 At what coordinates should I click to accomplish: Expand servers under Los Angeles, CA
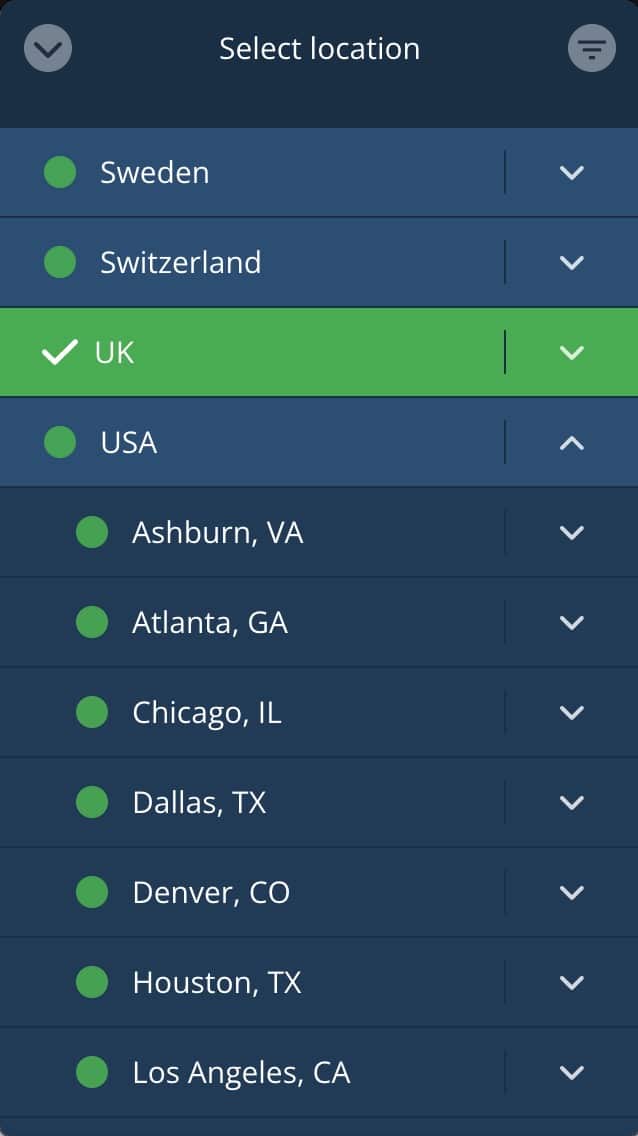click(x=572, y=1072)
